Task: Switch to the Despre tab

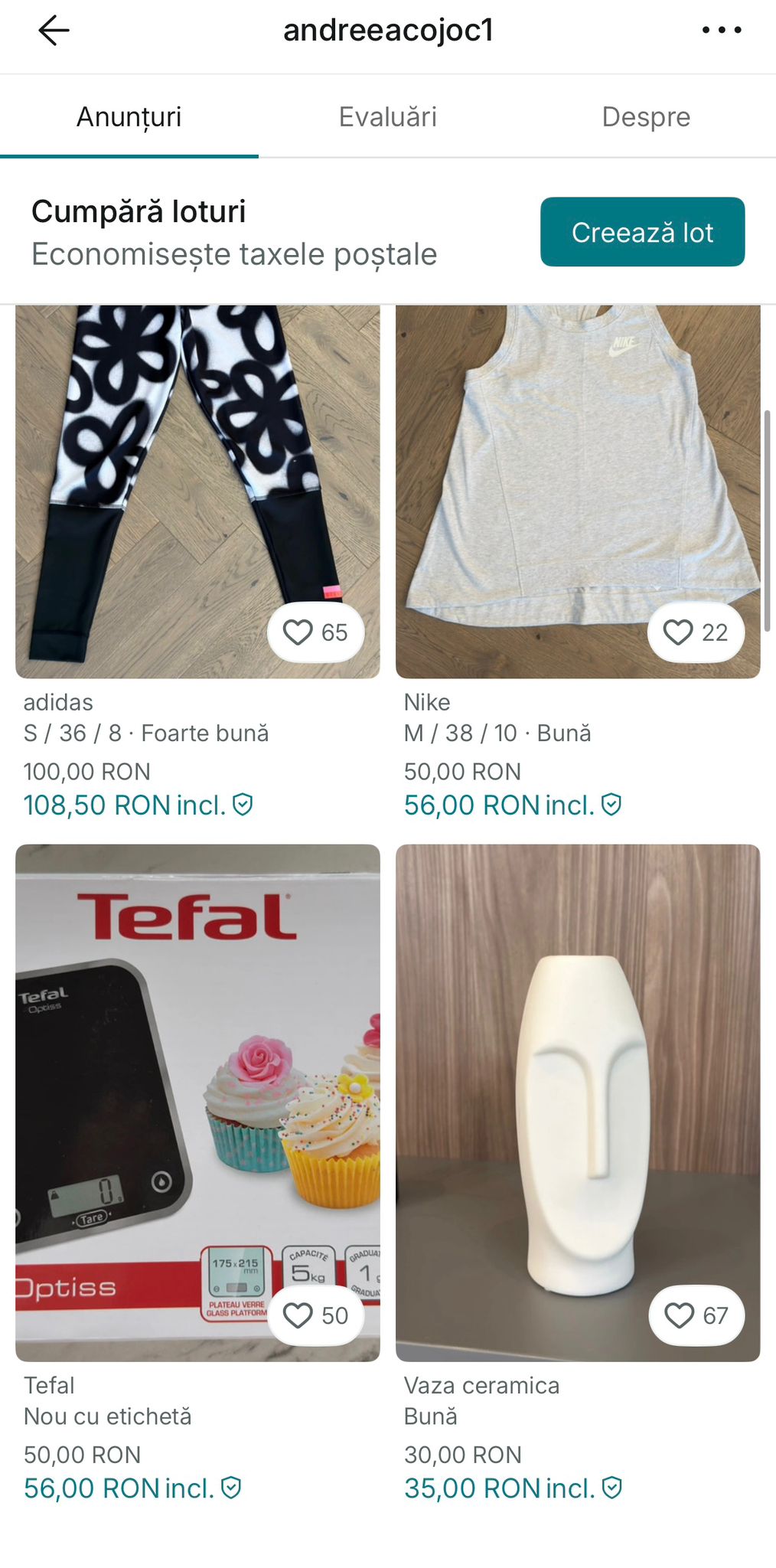Action: (645, 117)
